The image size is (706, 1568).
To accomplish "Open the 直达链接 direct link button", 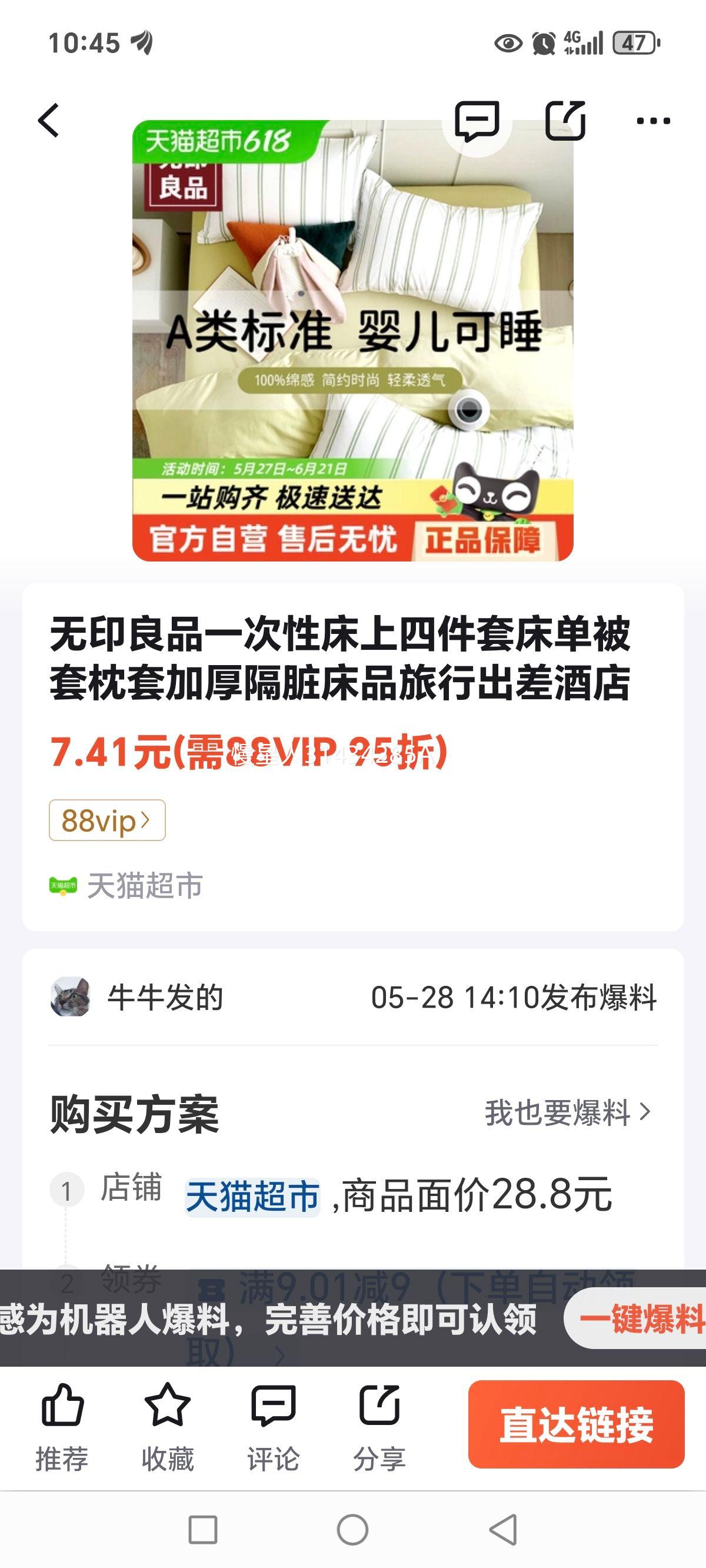I will tap(576, 1424).
